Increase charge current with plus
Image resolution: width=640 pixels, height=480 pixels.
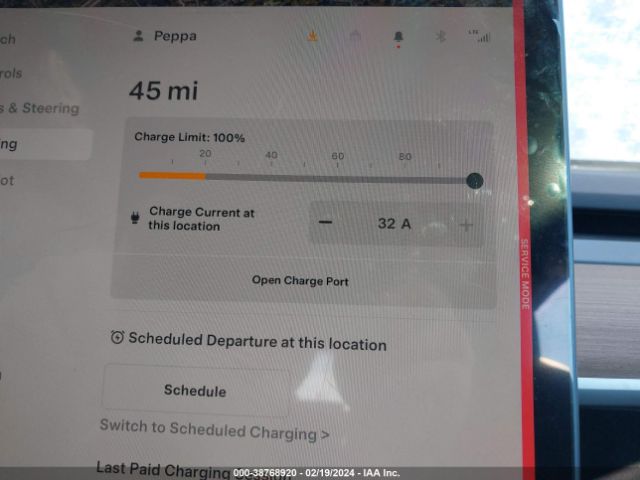click(465, 225)
